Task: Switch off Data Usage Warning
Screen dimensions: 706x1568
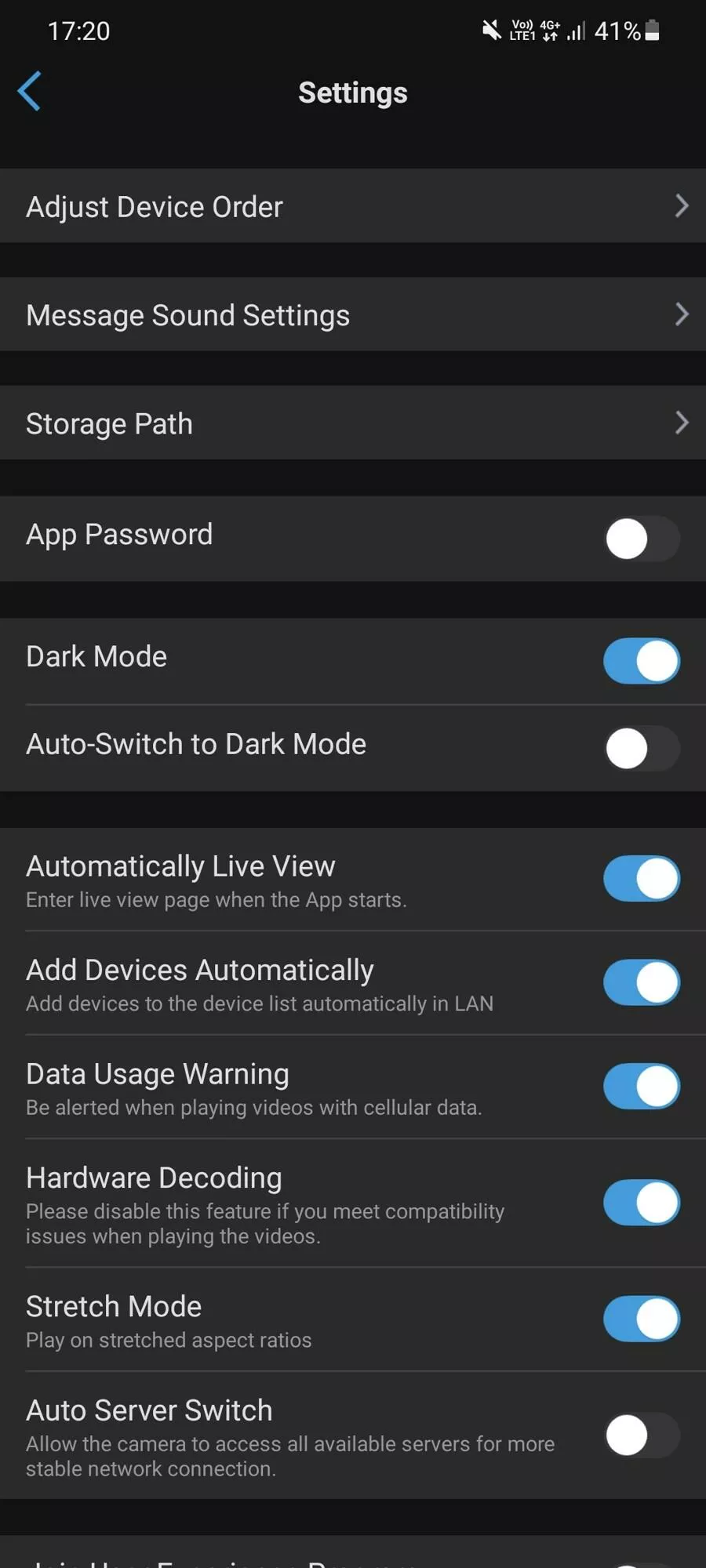Action: click(642, 1087)
